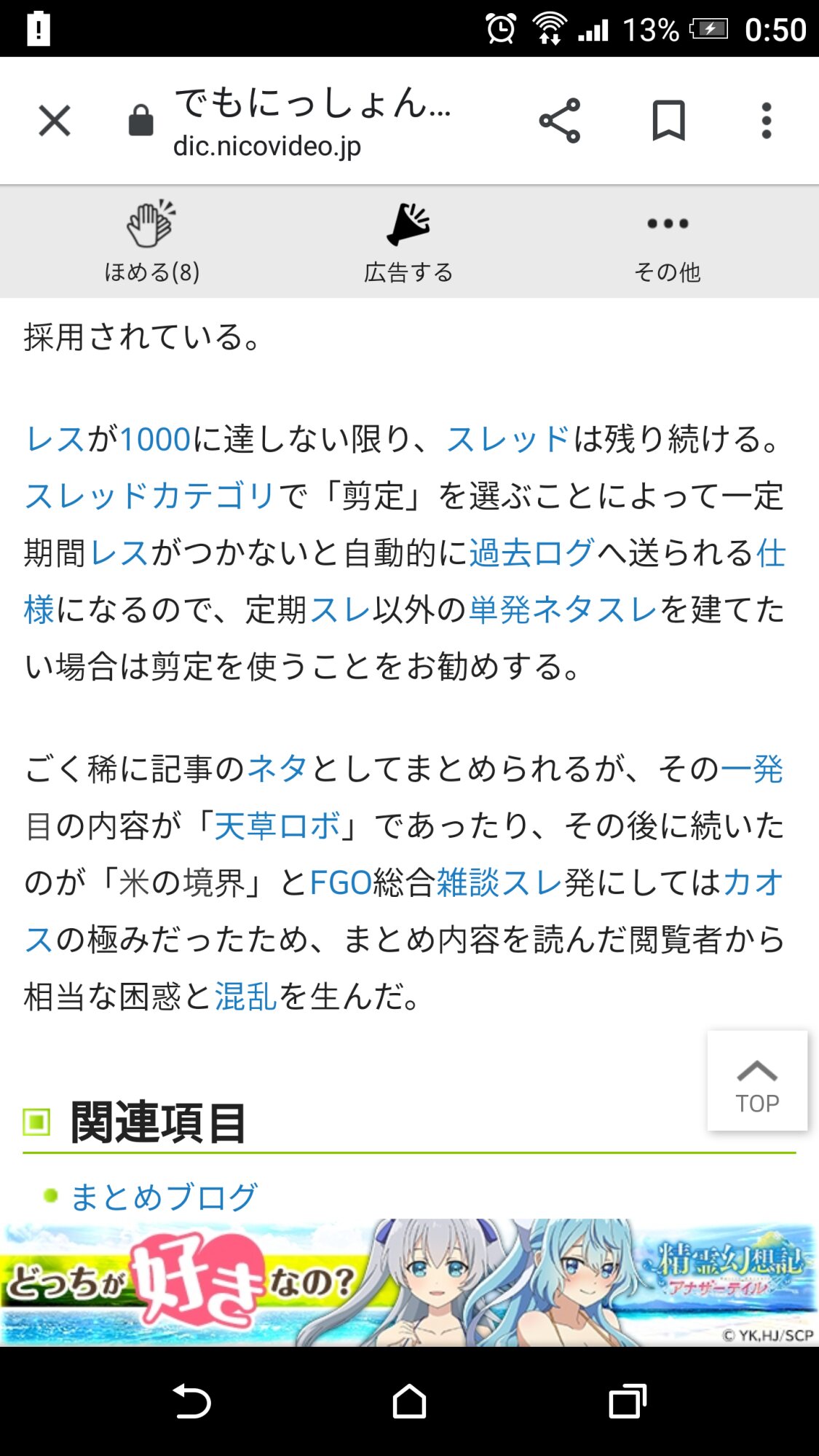Bookmark this page
Screen dimensions: 819x1456
click(668, 121)
